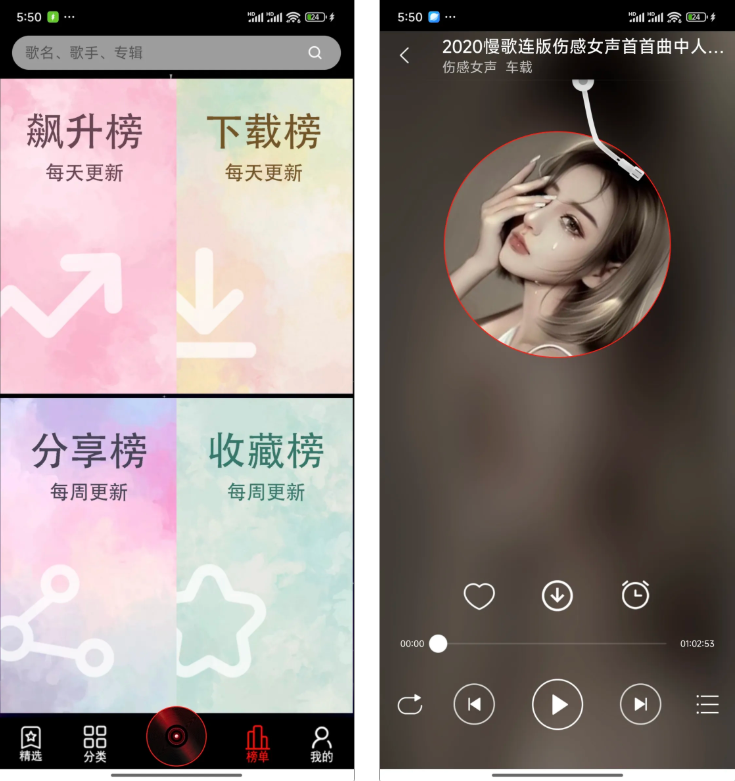Switch to the 精选 tab
The width and height of the screenshot is (735, 781).
pyautogui.click(x=31, y=744)
